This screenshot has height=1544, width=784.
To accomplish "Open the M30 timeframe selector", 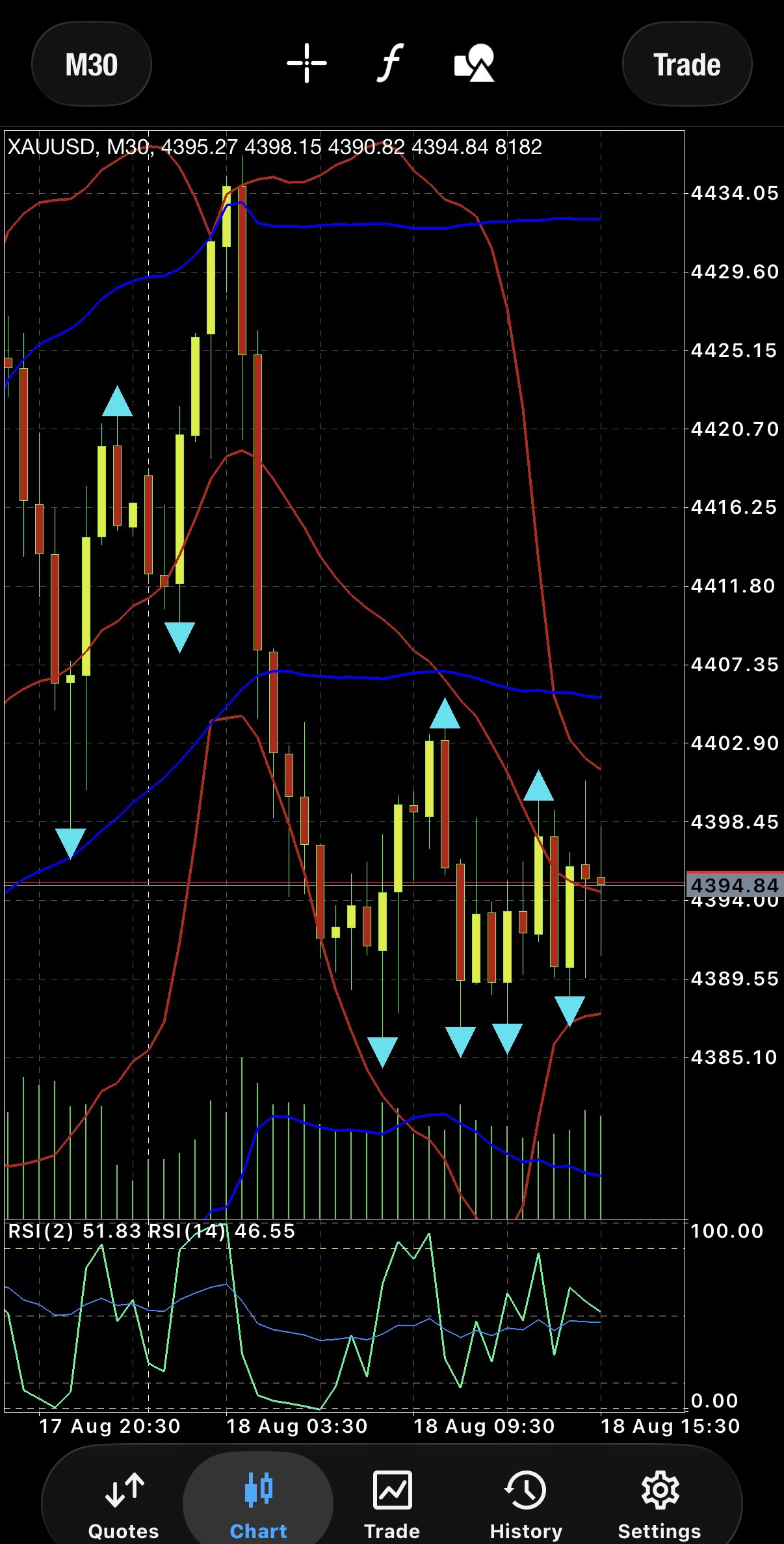I will coord(91,64).
